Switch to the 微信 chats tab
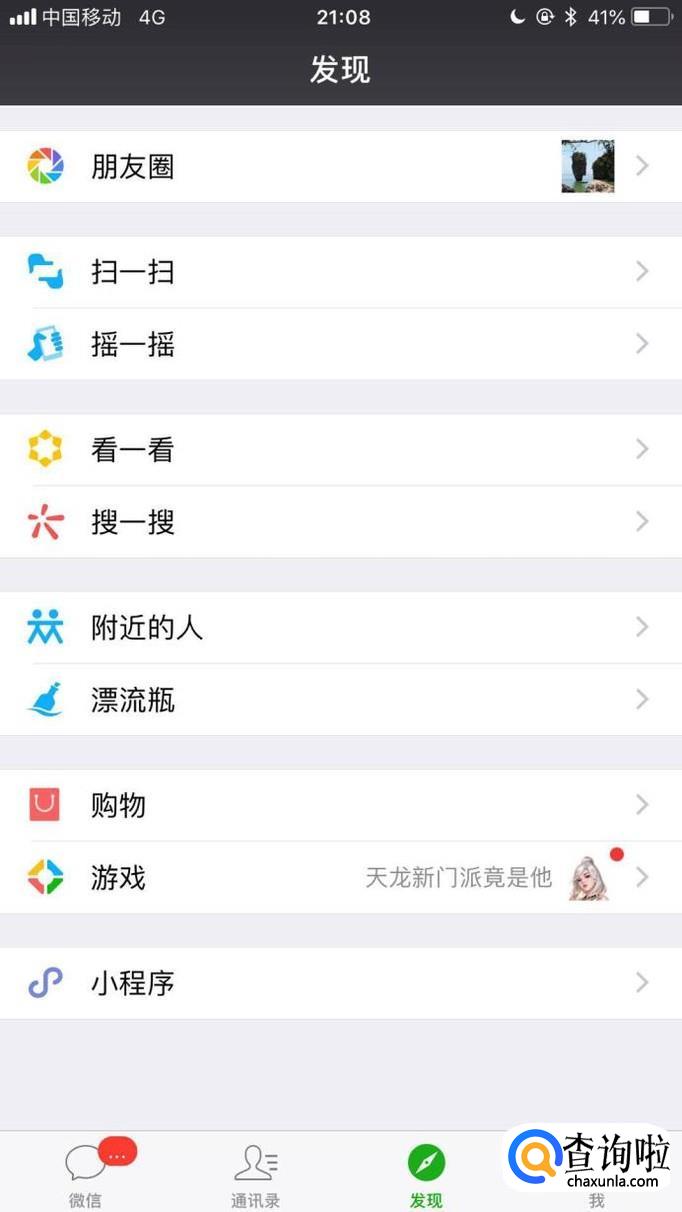The height and width of the screenshot is (1212, 682). point(86,1174)
